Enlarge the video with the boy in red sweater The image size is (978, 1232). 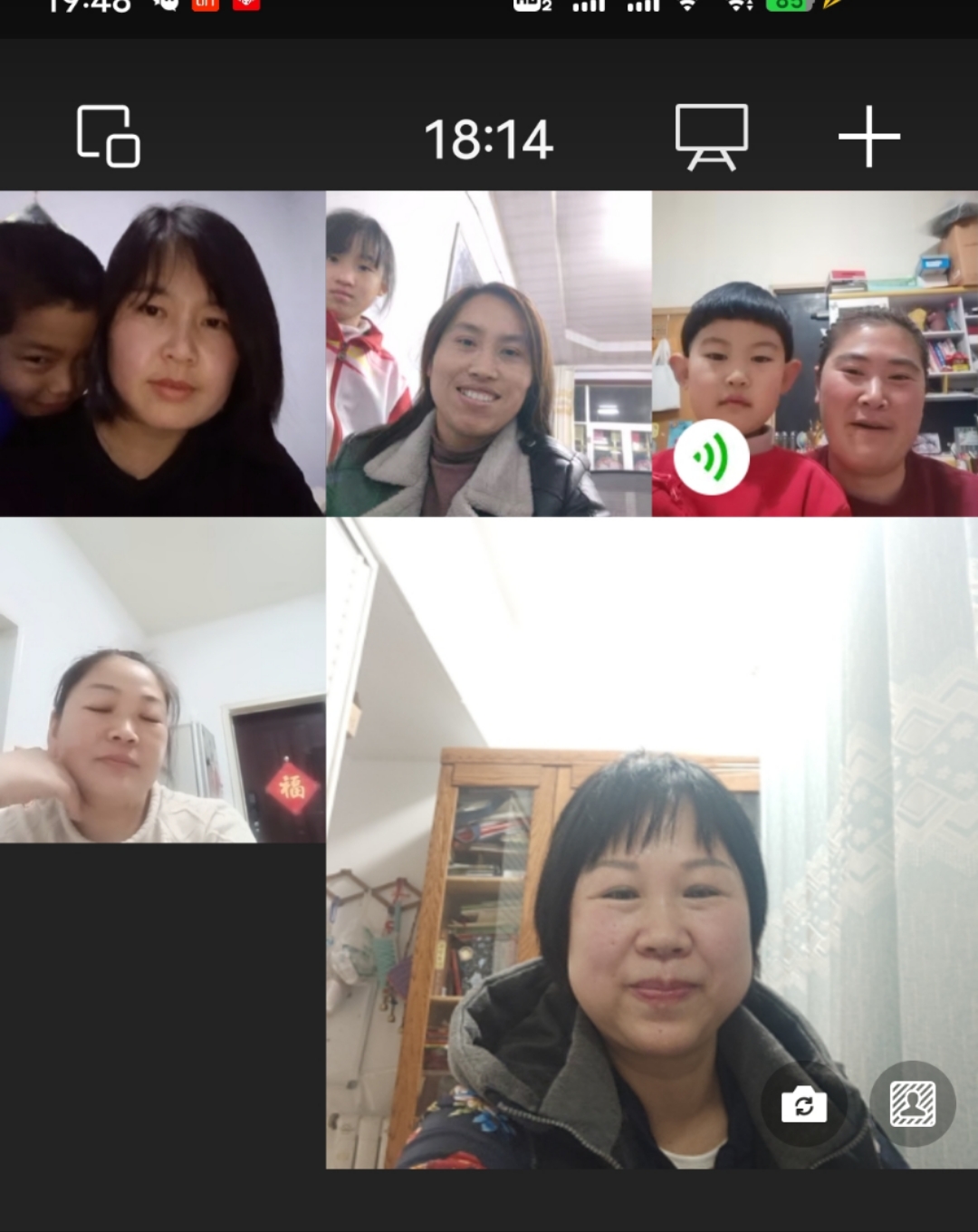814,353
